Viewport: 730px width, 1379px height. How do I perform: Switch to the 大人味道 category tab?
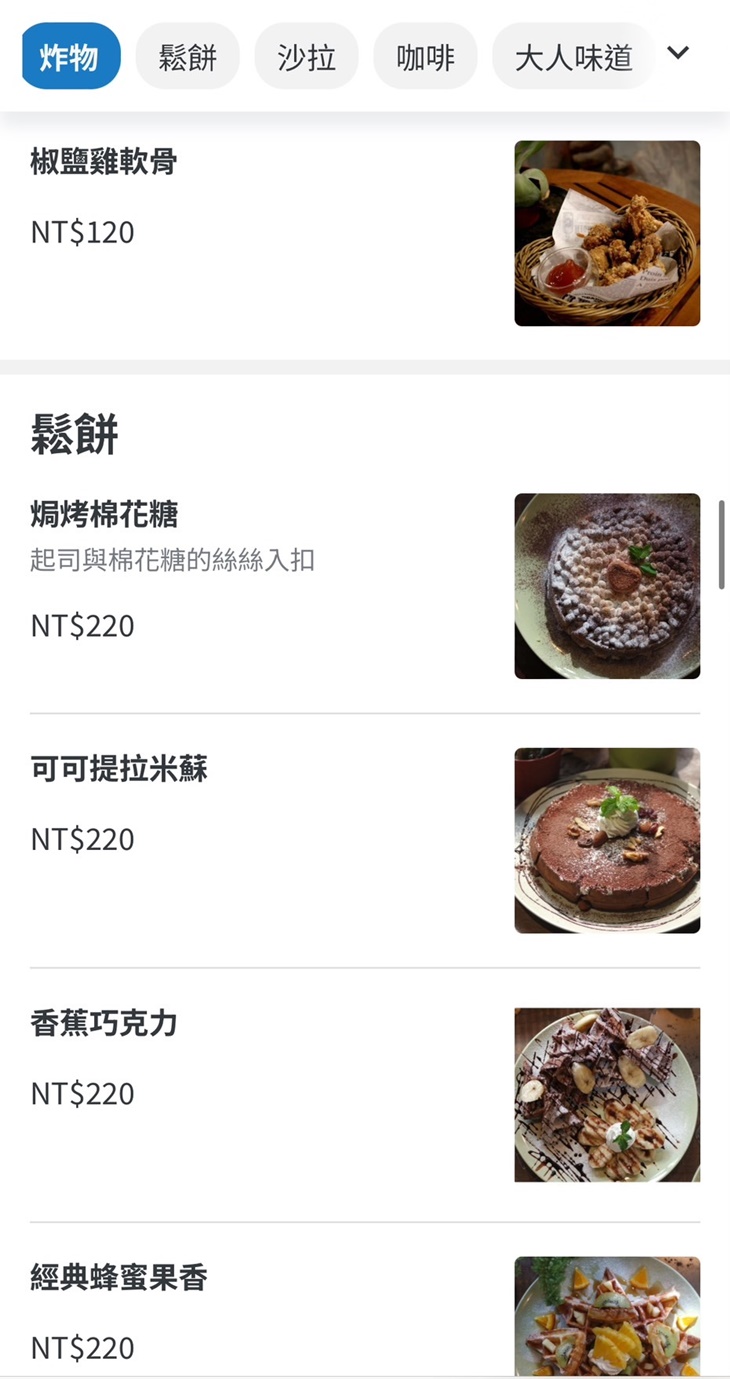(572, 55)
